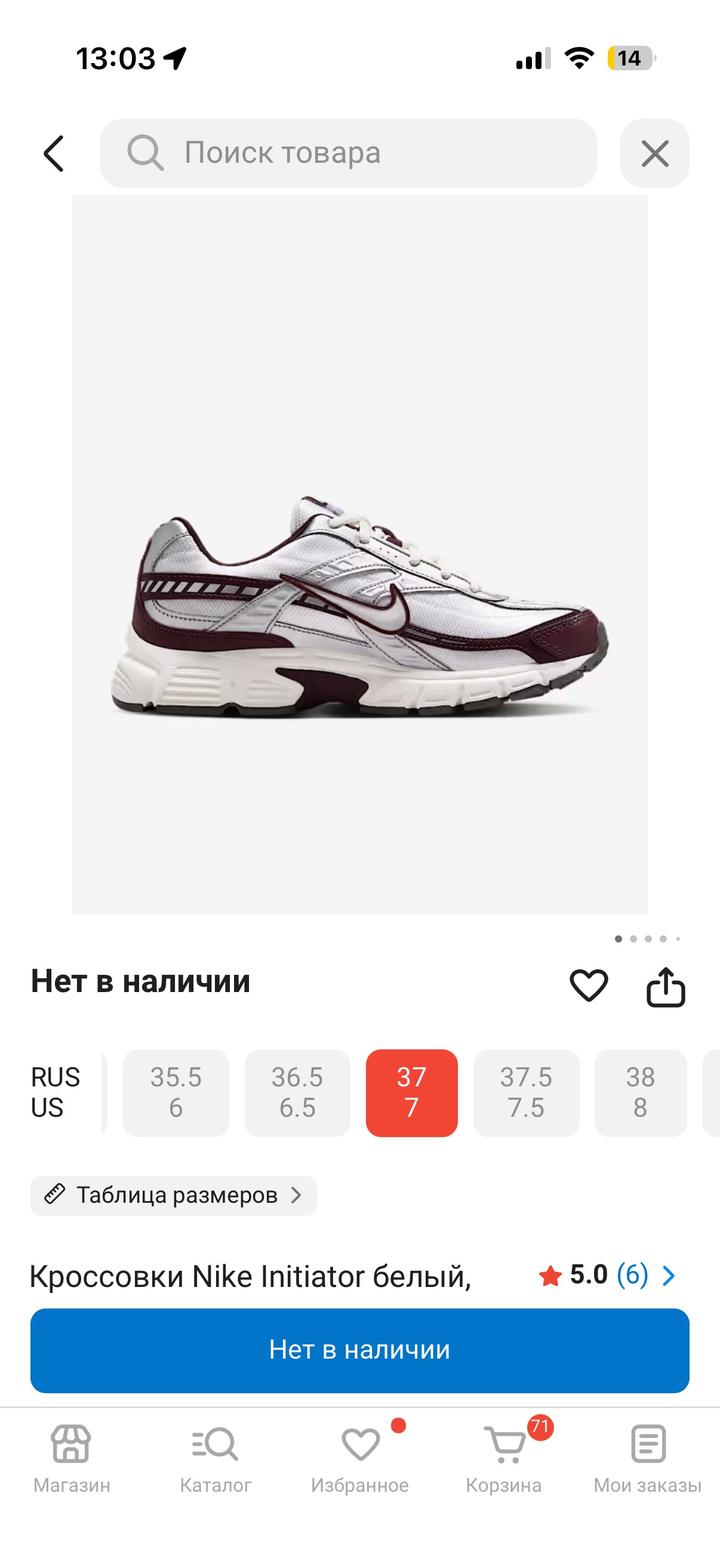Image resolution: width=720 pixels, height=1565 pixels.
Task: Pick size 37.5 RUS / 7.5 US
Action: [526, 1092]
